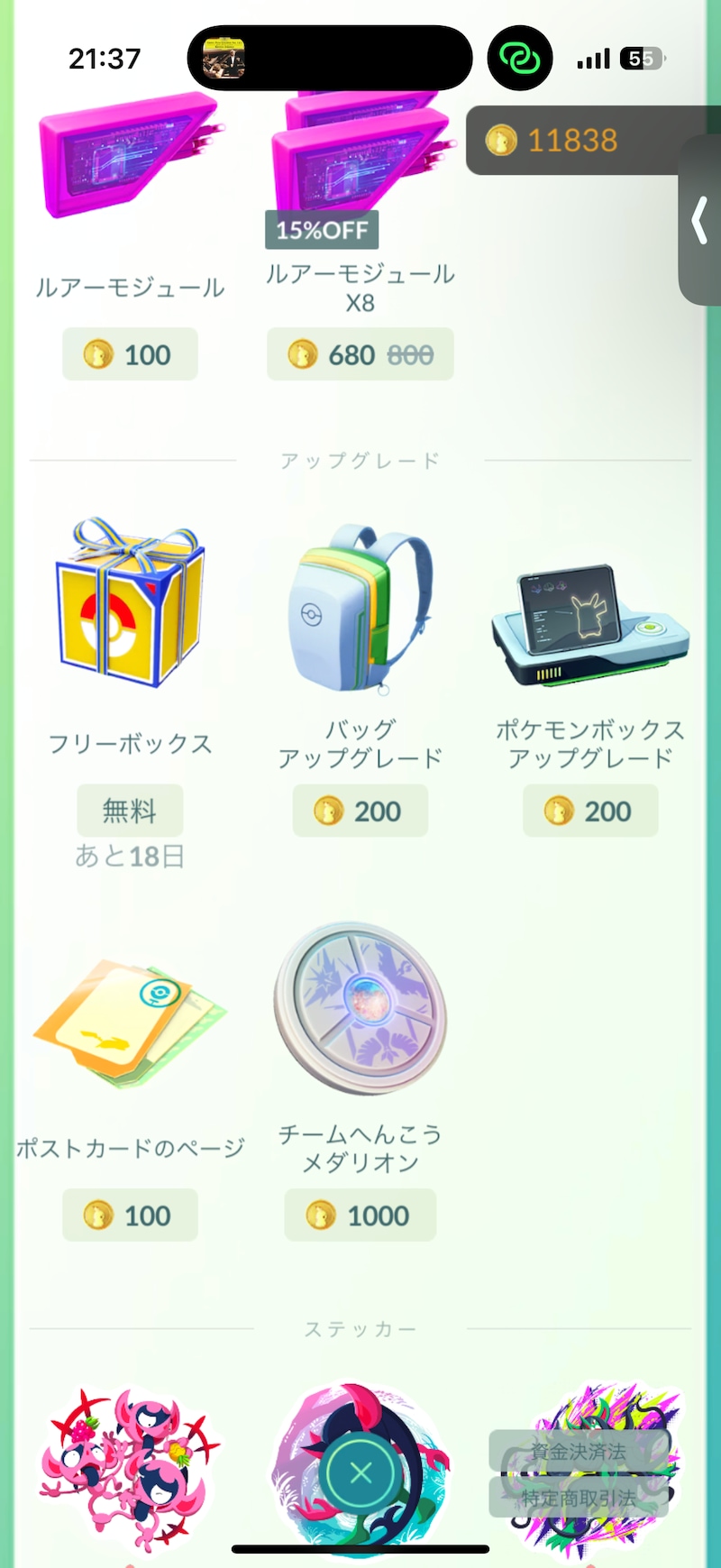Purchase バッグアップグレード for 200 coins
The height and width of the screenshot is (1568, 721).
tap(360, 811)
